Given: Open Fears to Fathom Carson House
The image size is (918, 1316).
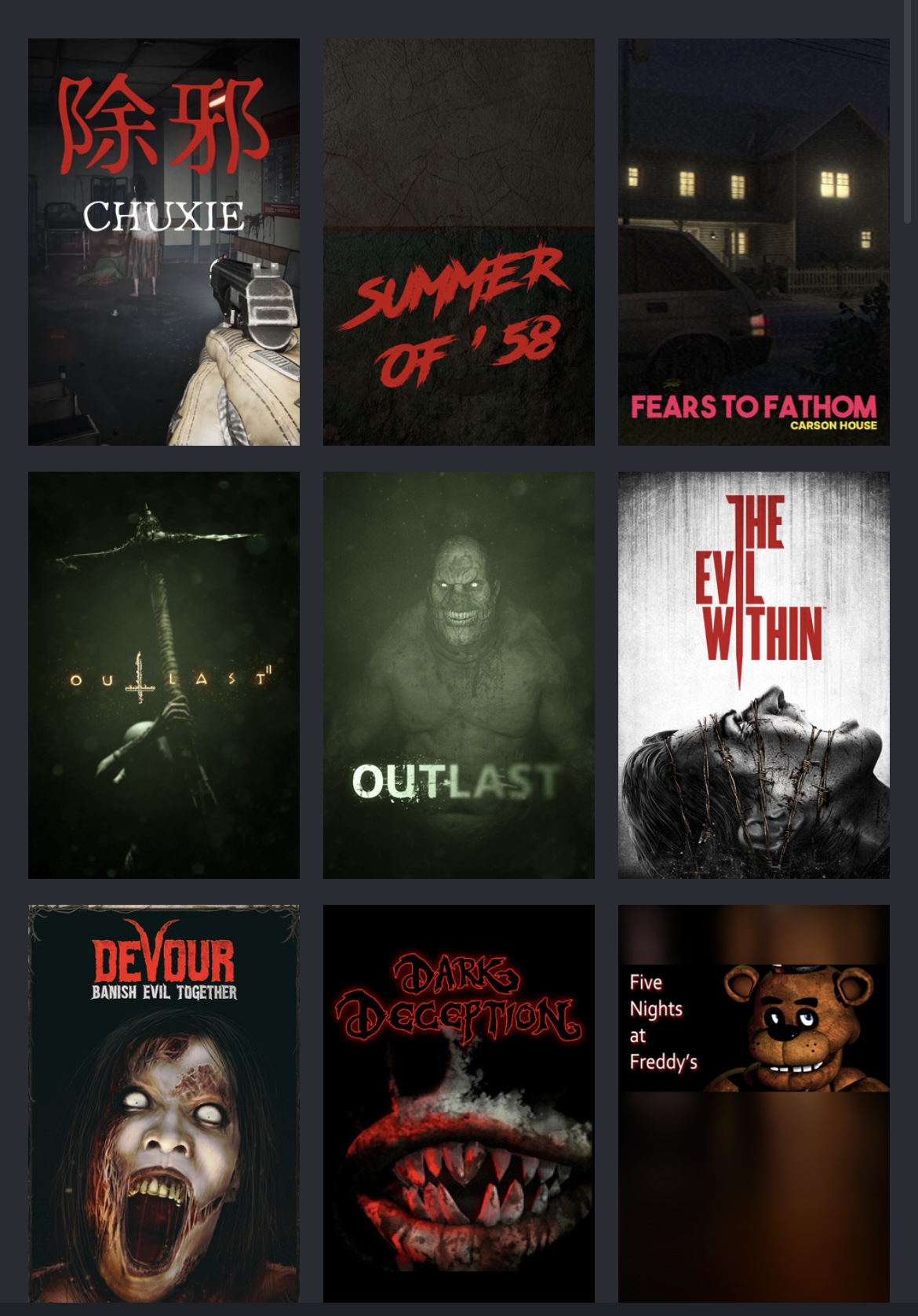Looking at the screenshot, I should [x=753, y=242].
